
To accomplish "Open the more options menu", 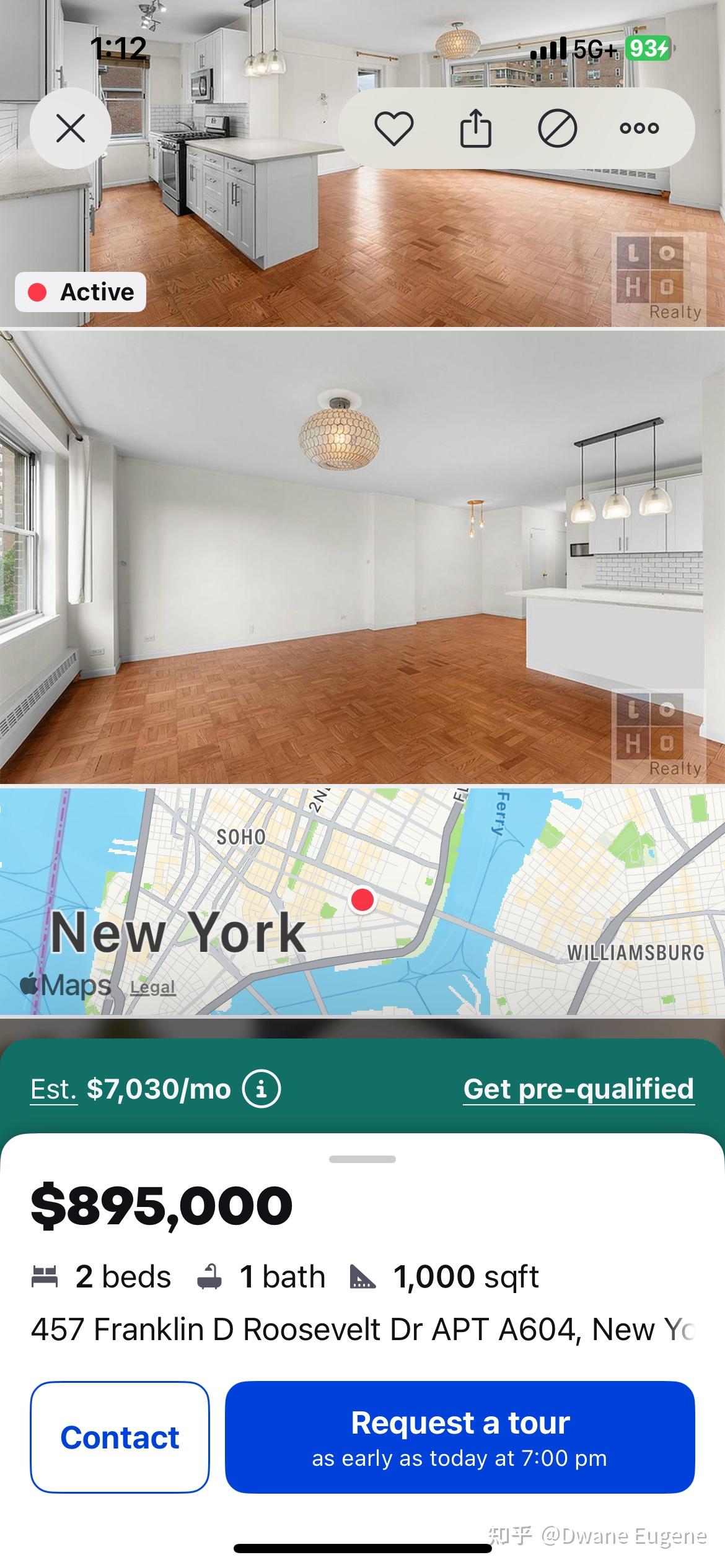I will click(639, 129).
